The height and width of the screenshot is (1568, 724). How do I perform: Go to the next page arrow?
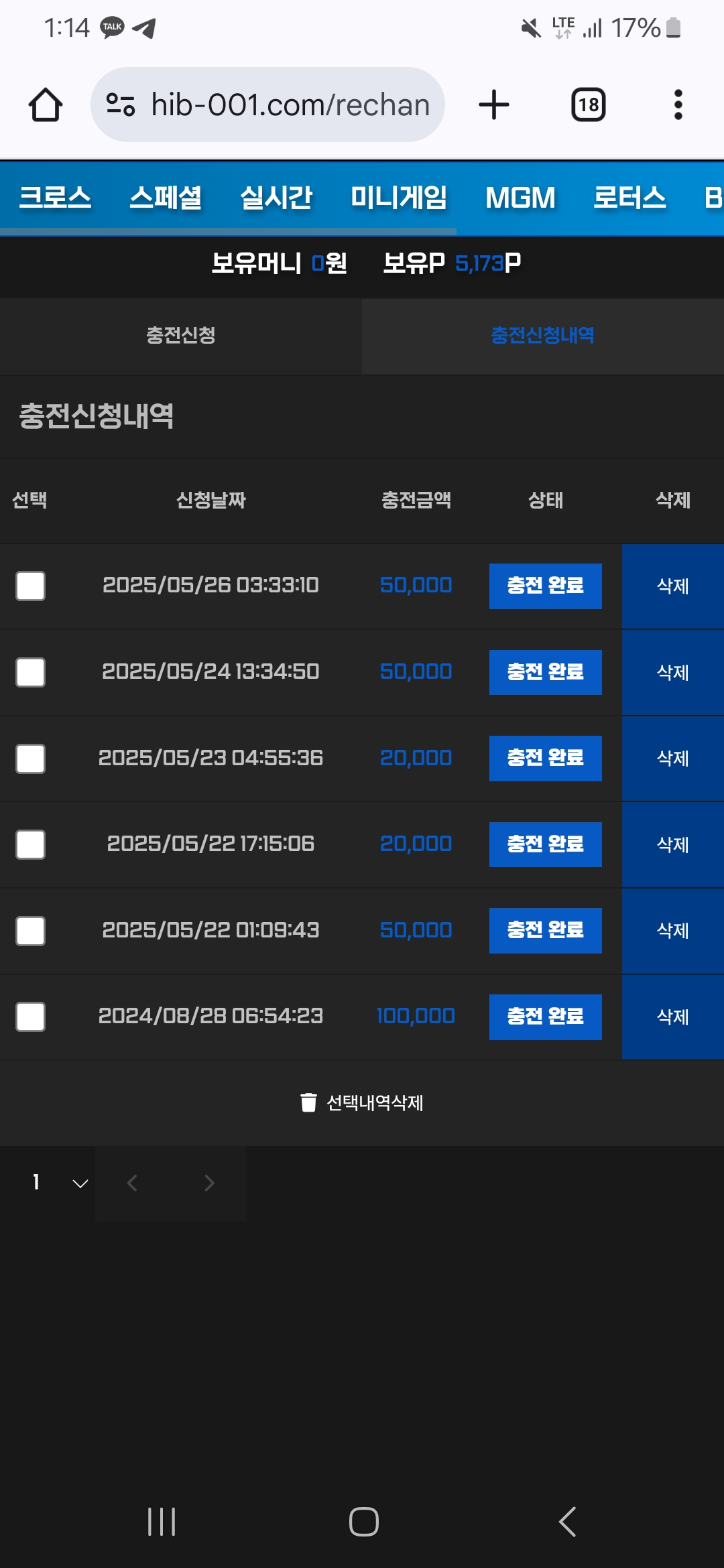tap(209, 1183)
